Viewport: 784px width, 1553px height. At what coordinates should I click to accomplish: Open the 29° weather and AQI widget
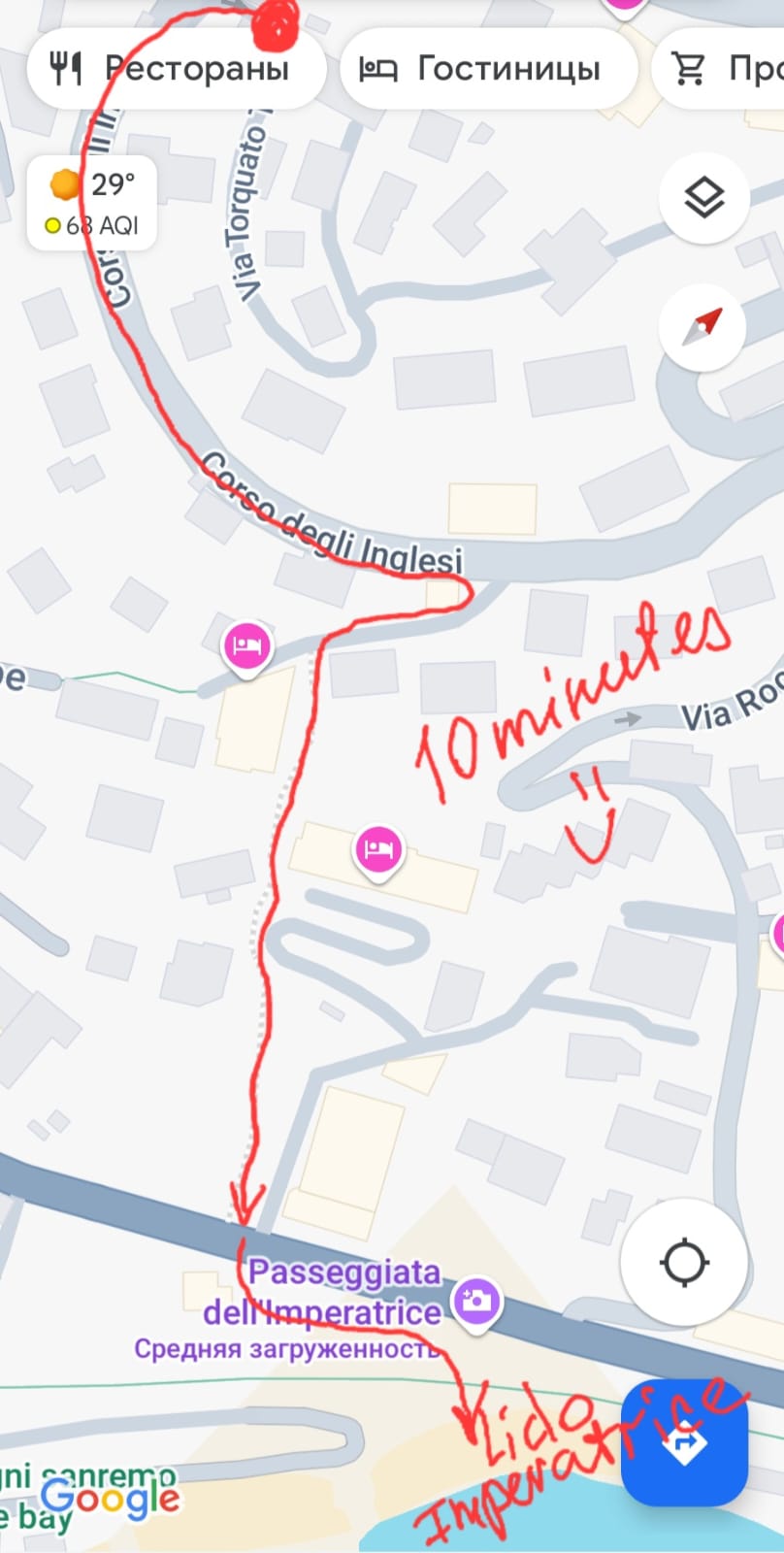92,203
